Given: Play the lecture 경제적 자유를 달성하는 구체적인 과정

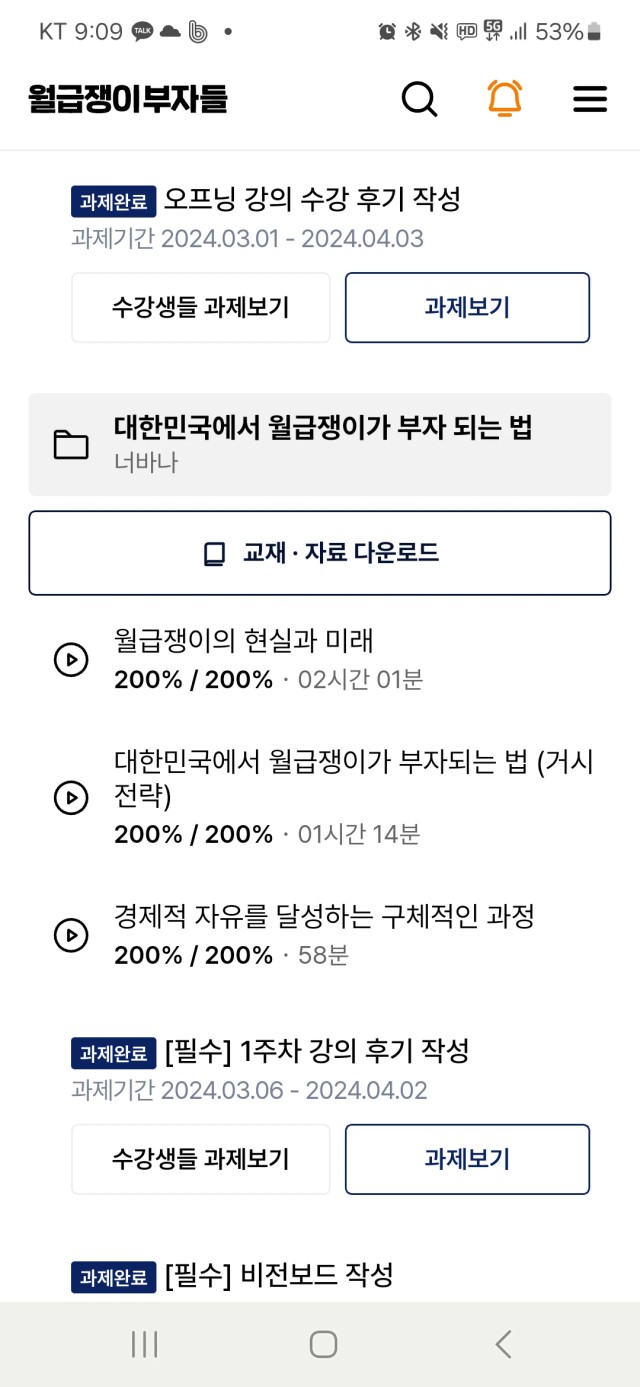Looking at the screenshot, I should (70, 935).
